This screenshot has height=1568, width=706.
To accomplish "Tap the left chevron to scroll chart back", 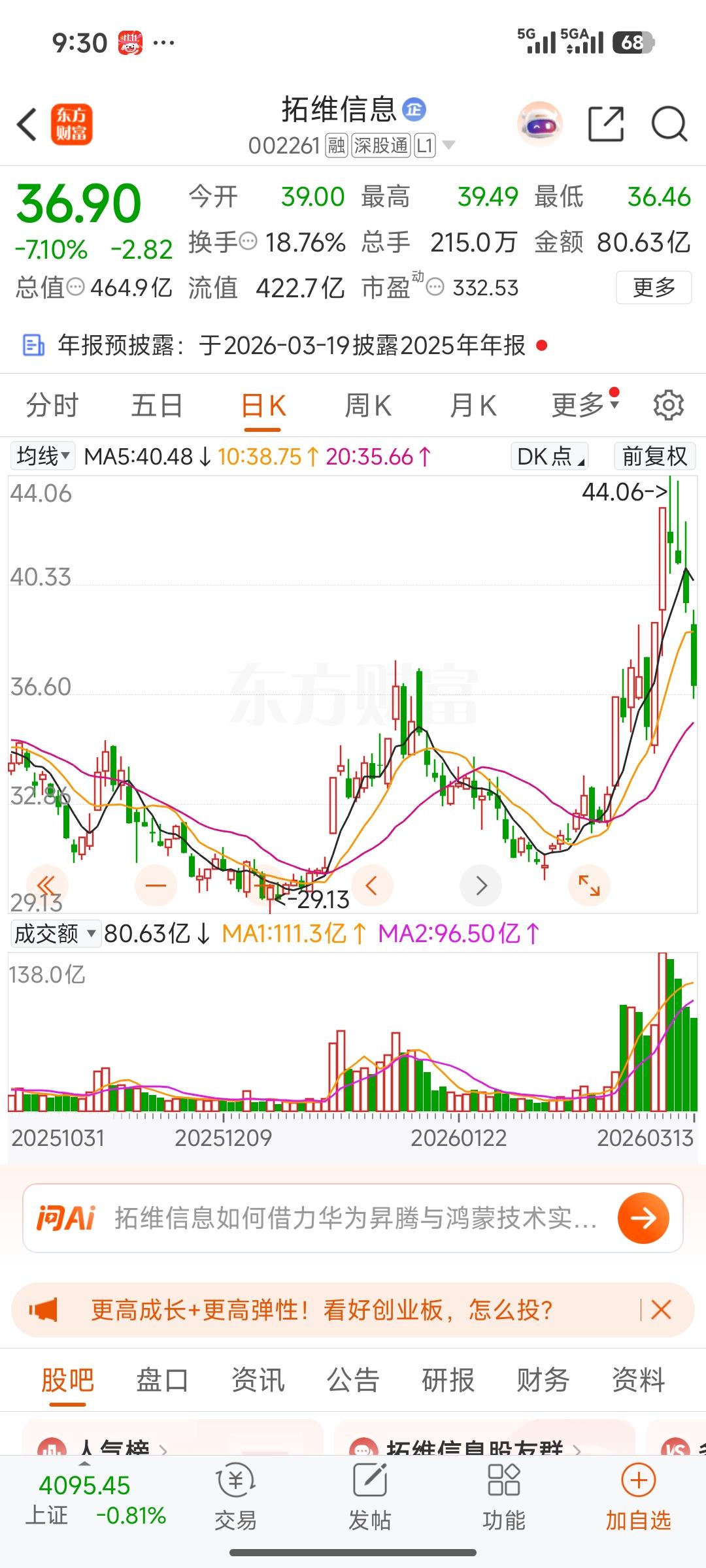I will 372,885.
